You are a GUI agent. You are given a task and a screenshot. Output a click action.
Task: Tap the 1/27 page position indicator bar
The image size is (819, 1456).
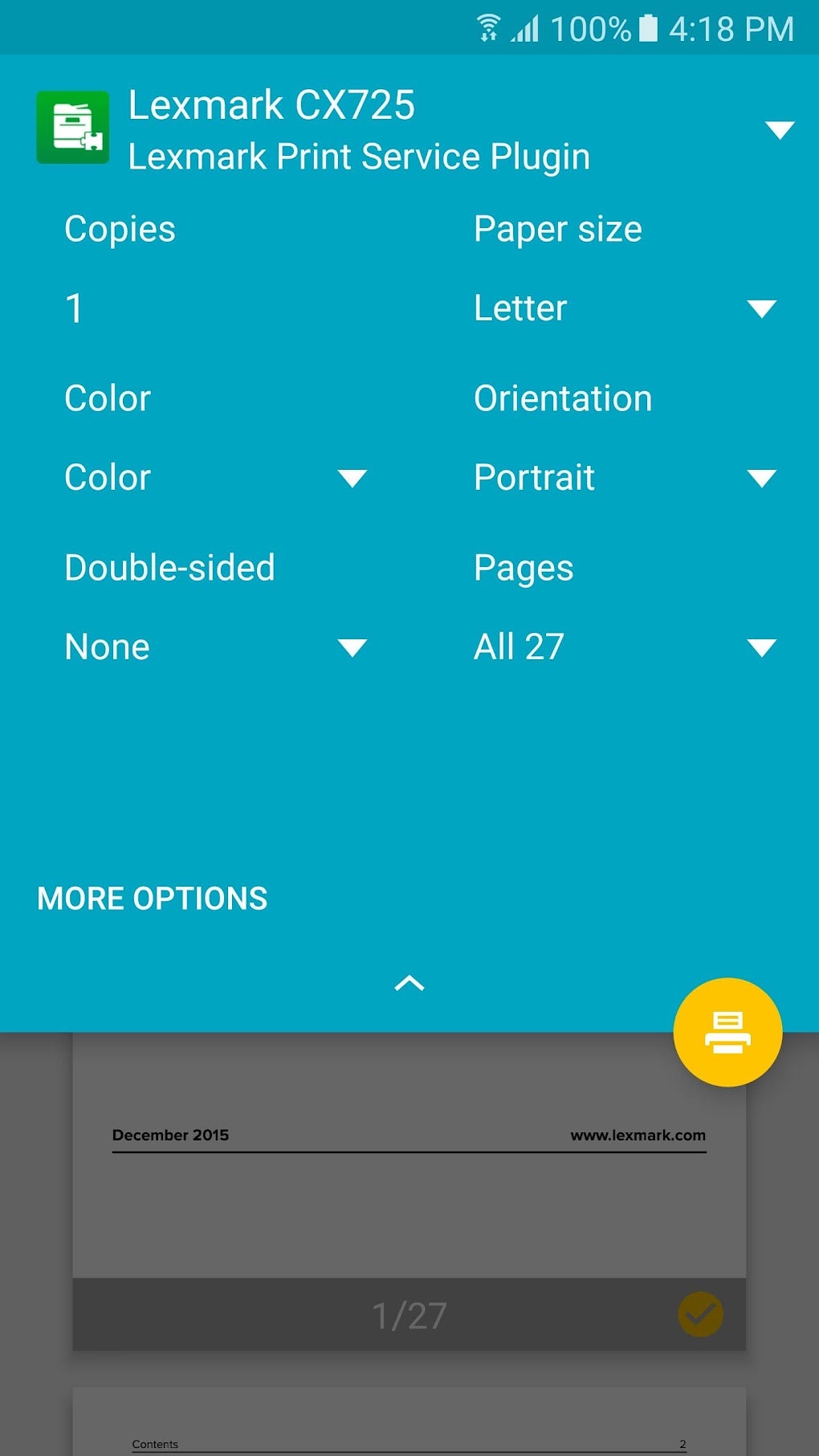(409, 1314)
